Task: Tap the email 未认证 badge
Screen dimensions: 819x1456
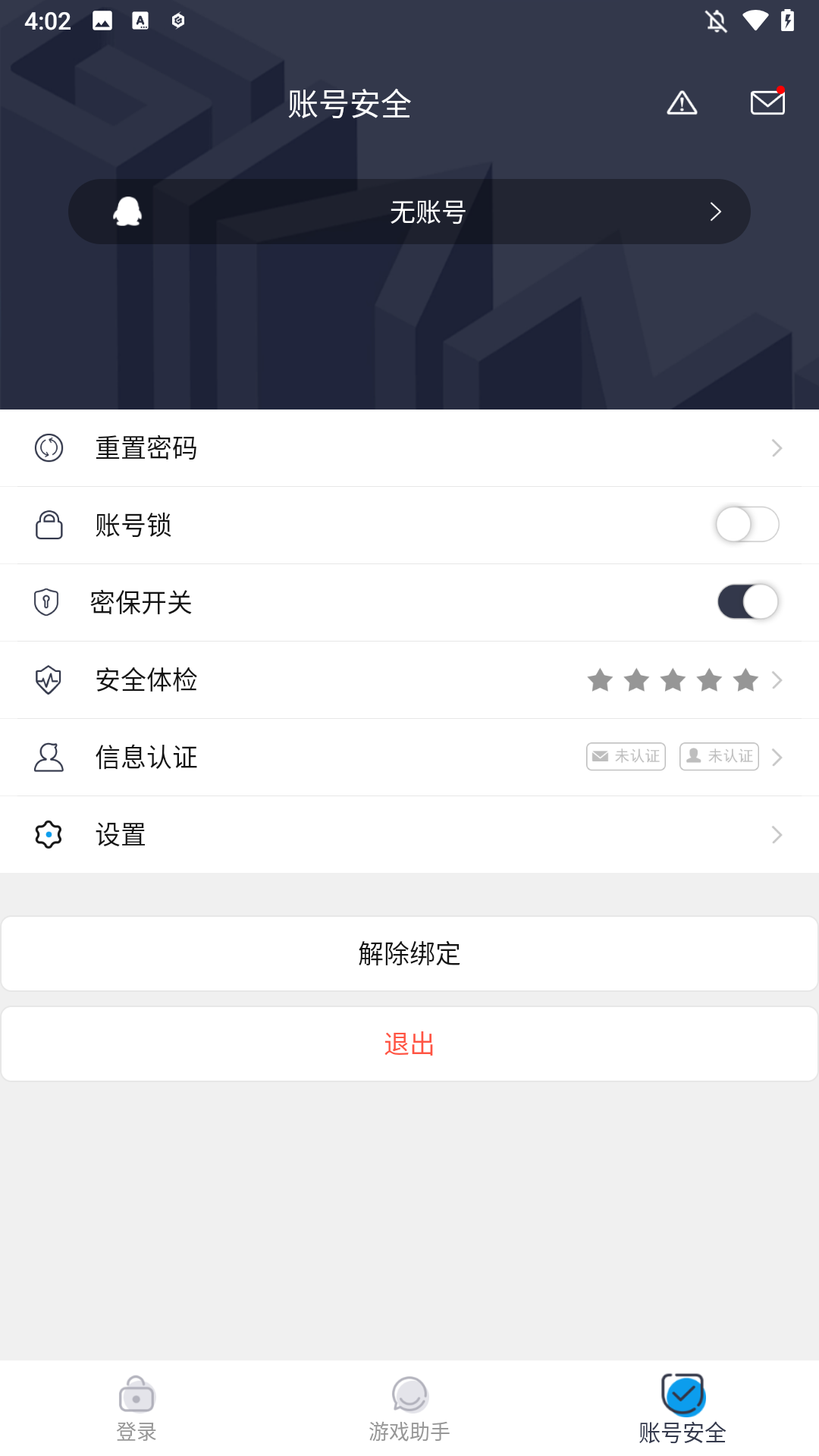Action: pyautogui.click(x=626, y=756)
